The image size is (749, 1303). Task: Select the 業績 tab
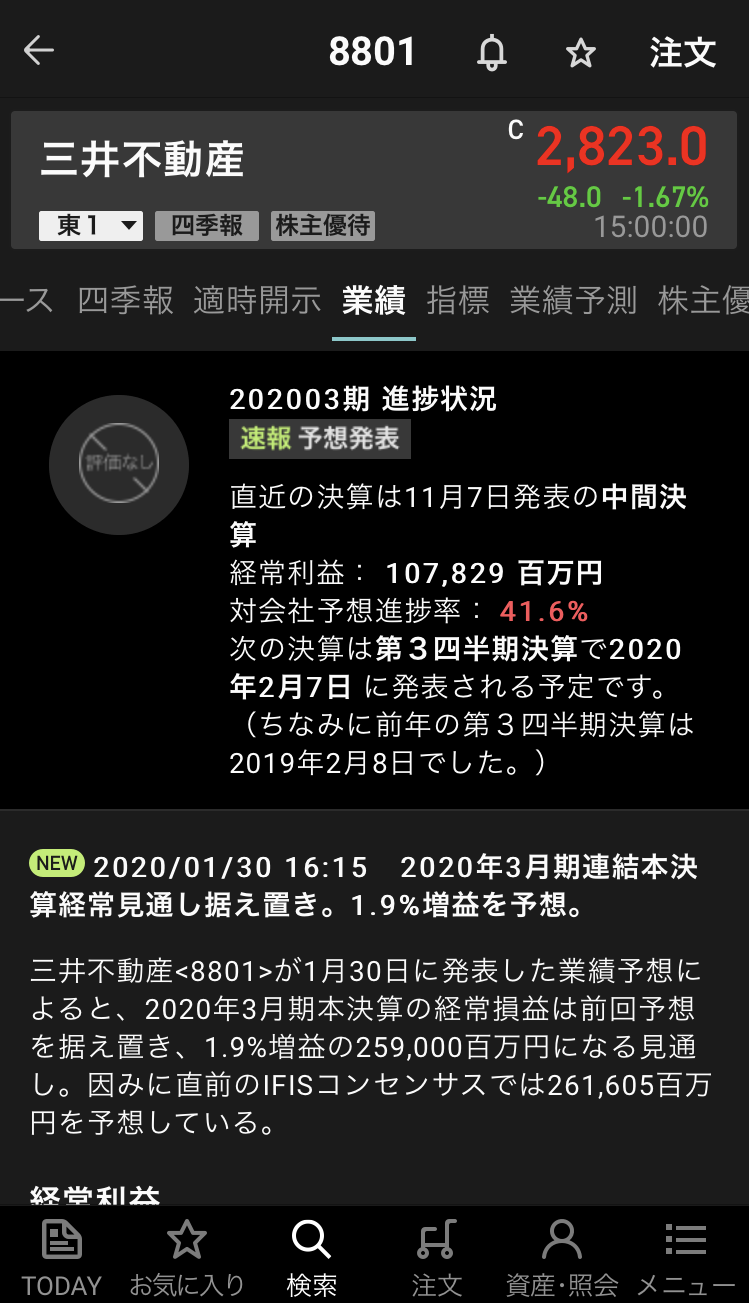[373, 300]
